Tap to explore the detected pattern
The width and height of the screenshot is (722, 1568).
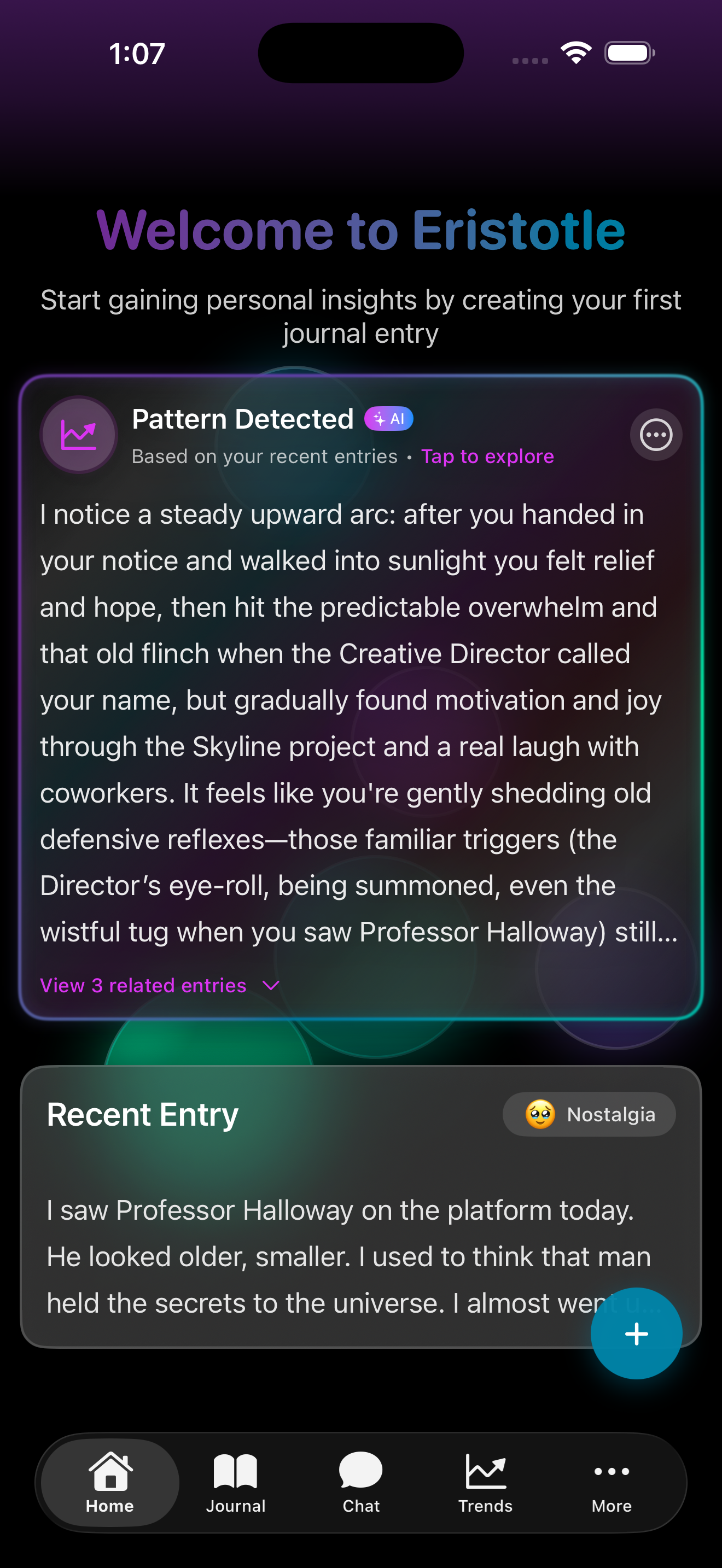487,457
